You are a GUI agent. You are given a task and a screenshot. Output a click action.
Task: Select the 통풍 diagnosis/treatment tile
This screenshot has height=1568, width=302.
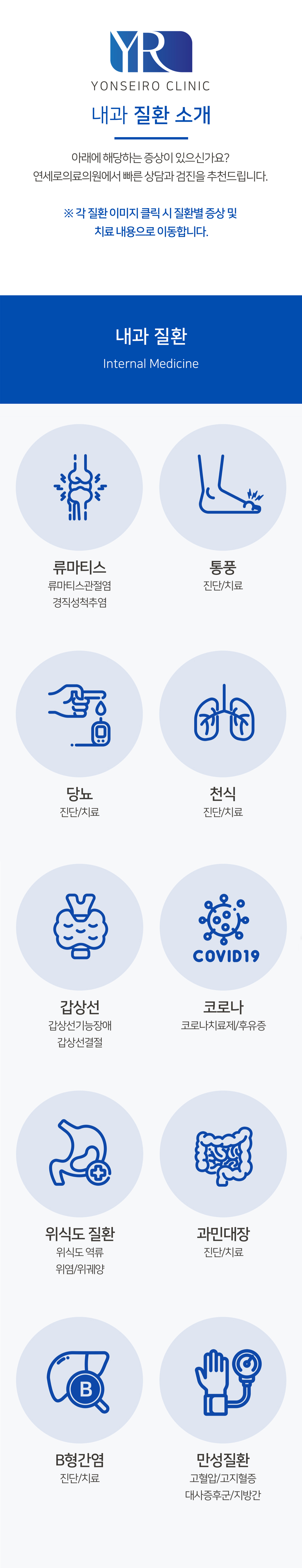tap(223, 487)
